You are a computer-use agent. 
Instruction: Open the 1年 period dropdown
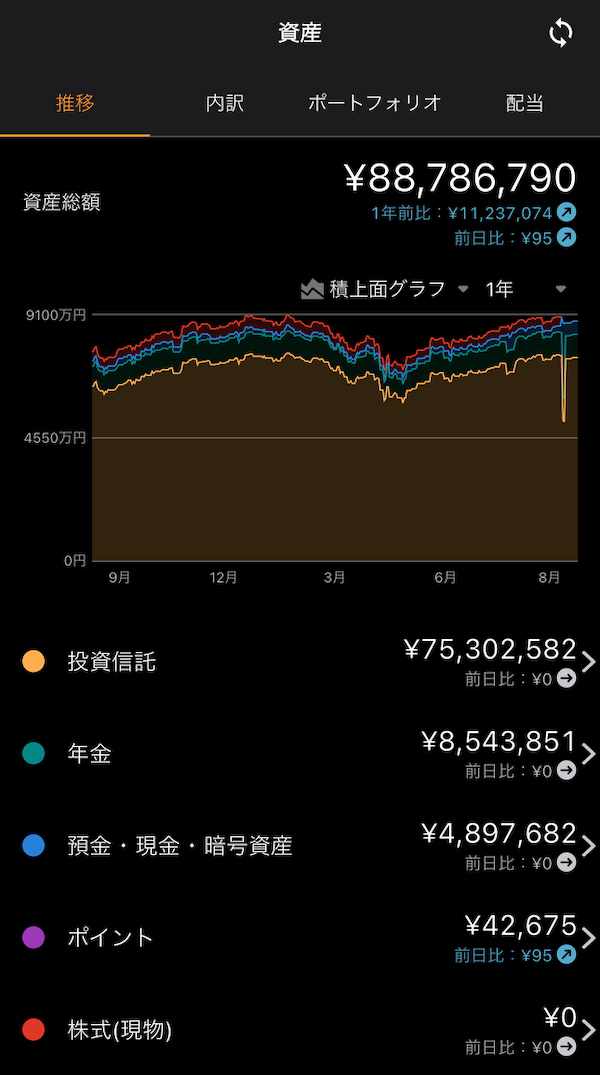coord(525,290)
